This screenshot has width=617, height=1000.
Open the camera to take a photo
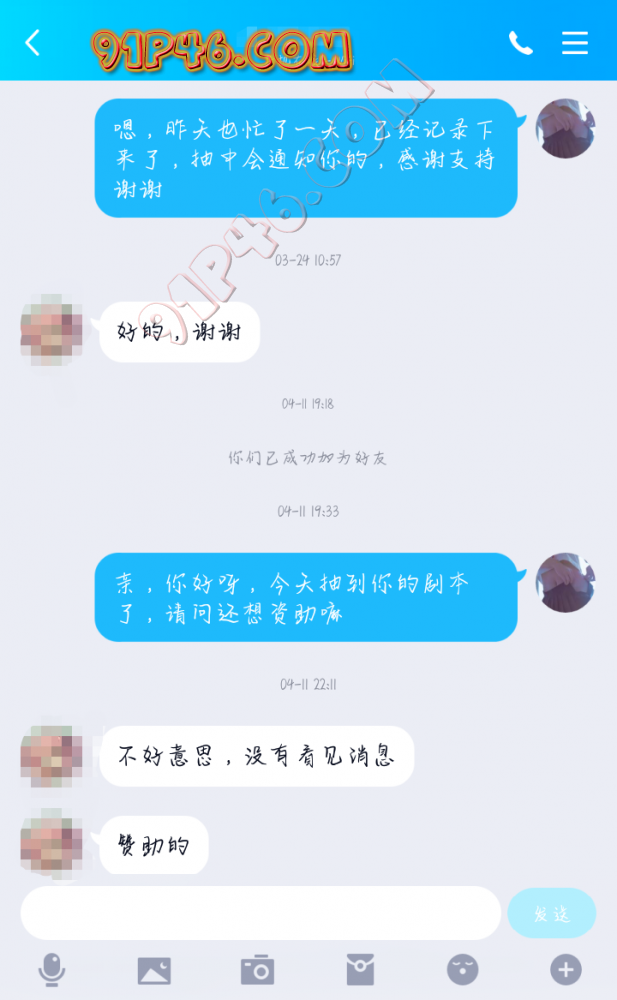coord(257,969)
